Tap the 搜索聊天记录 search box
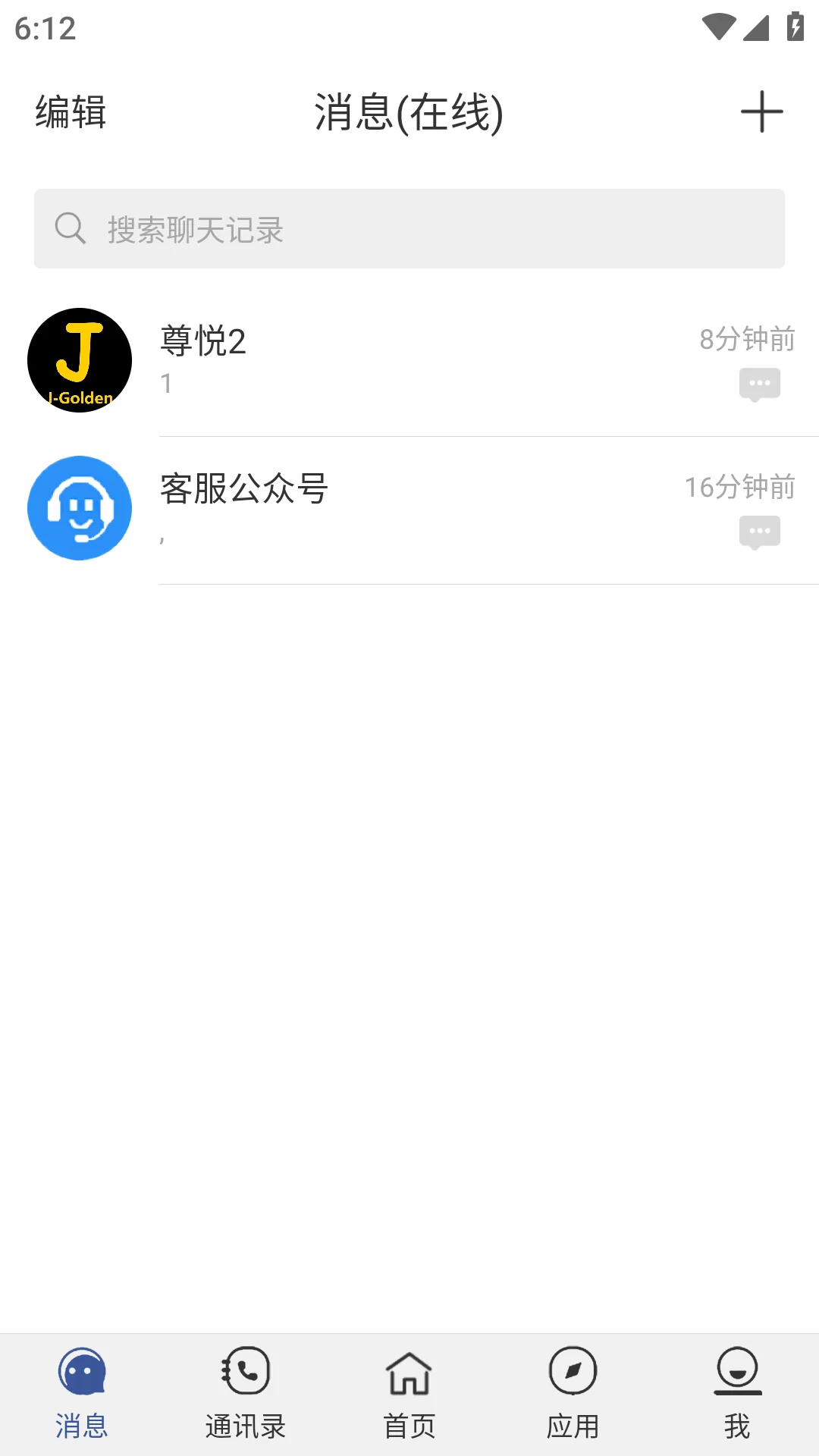Screen dimensions: 819x1456 click(409, 229)
